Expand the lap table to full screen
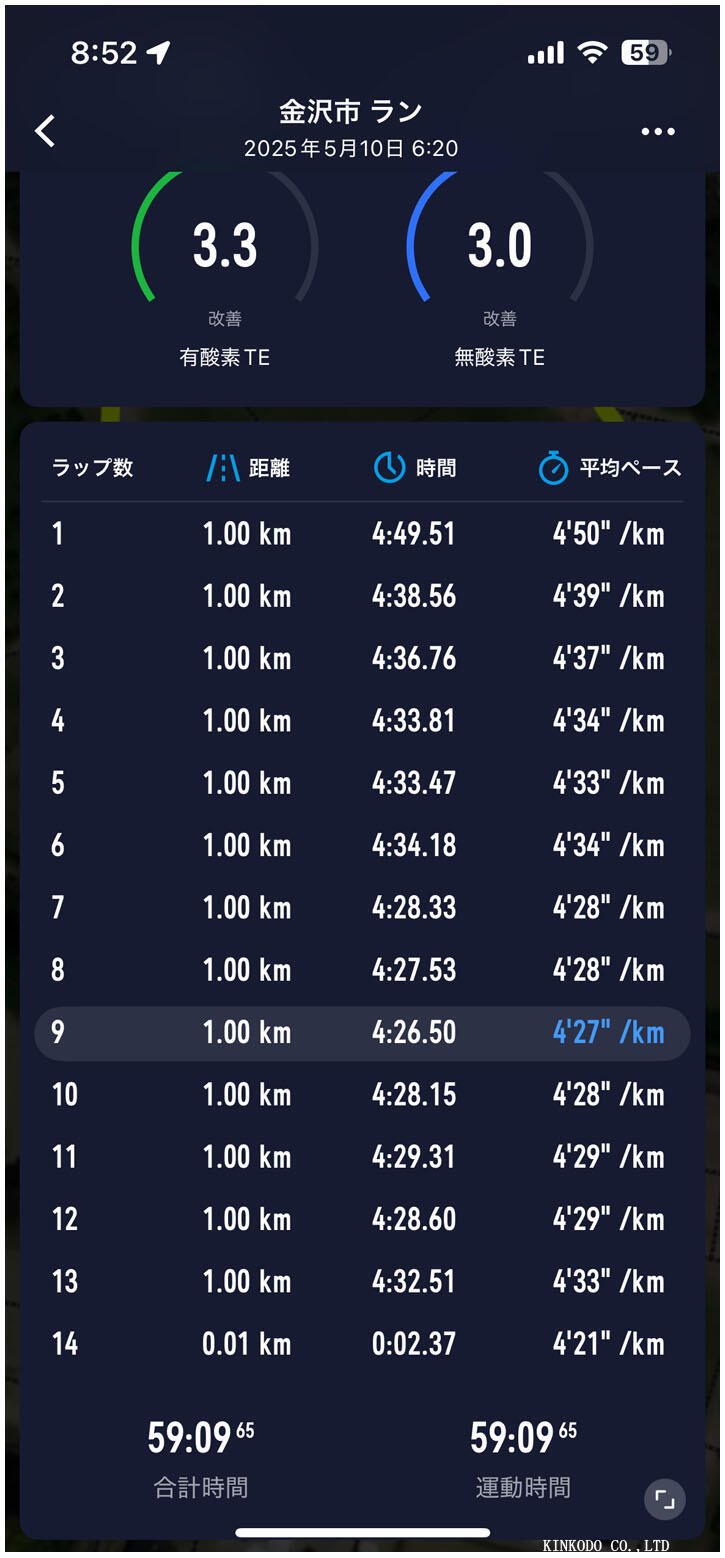The image size is (725, 1558). click(x=665, y=1499)
